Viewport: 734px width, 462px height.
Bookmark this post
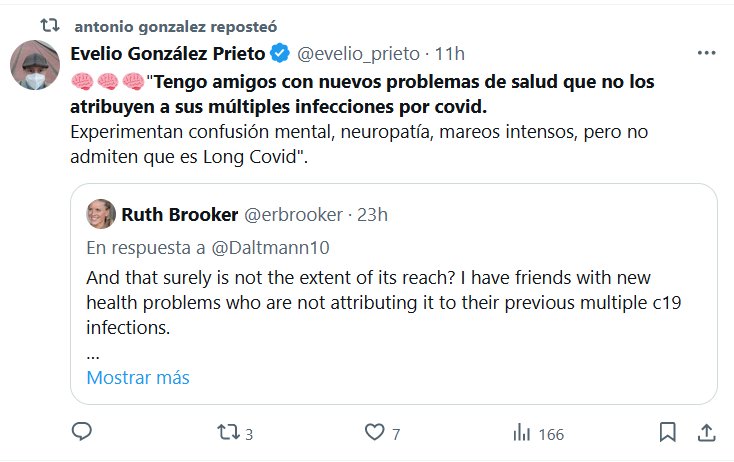click(667, 432)
